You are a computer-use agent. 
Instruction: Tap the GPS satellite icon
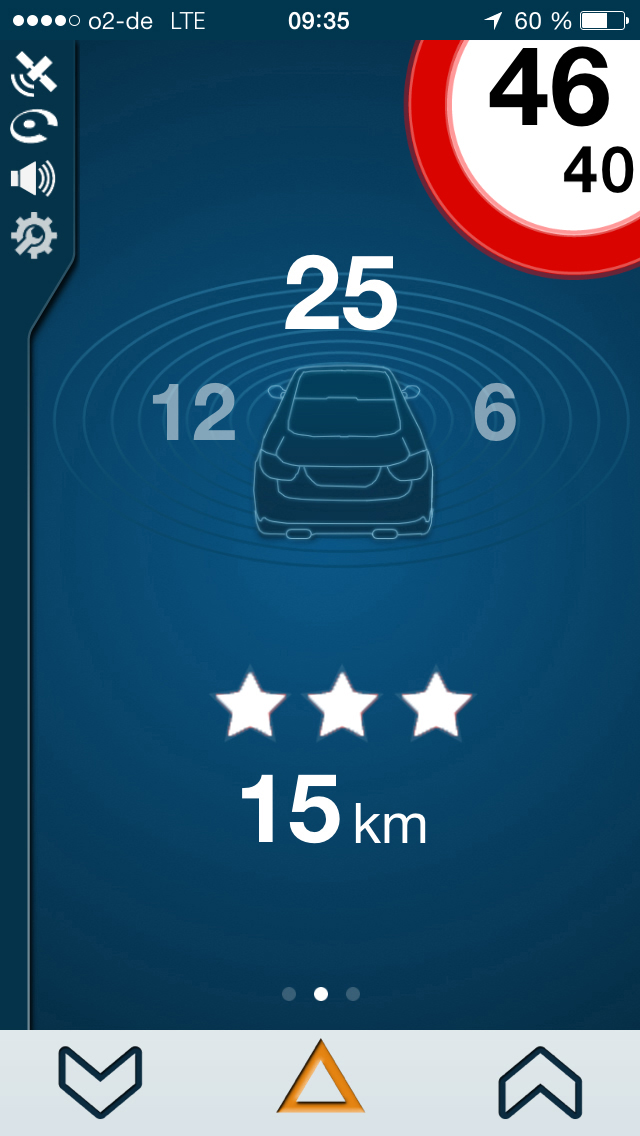point(33,74)
